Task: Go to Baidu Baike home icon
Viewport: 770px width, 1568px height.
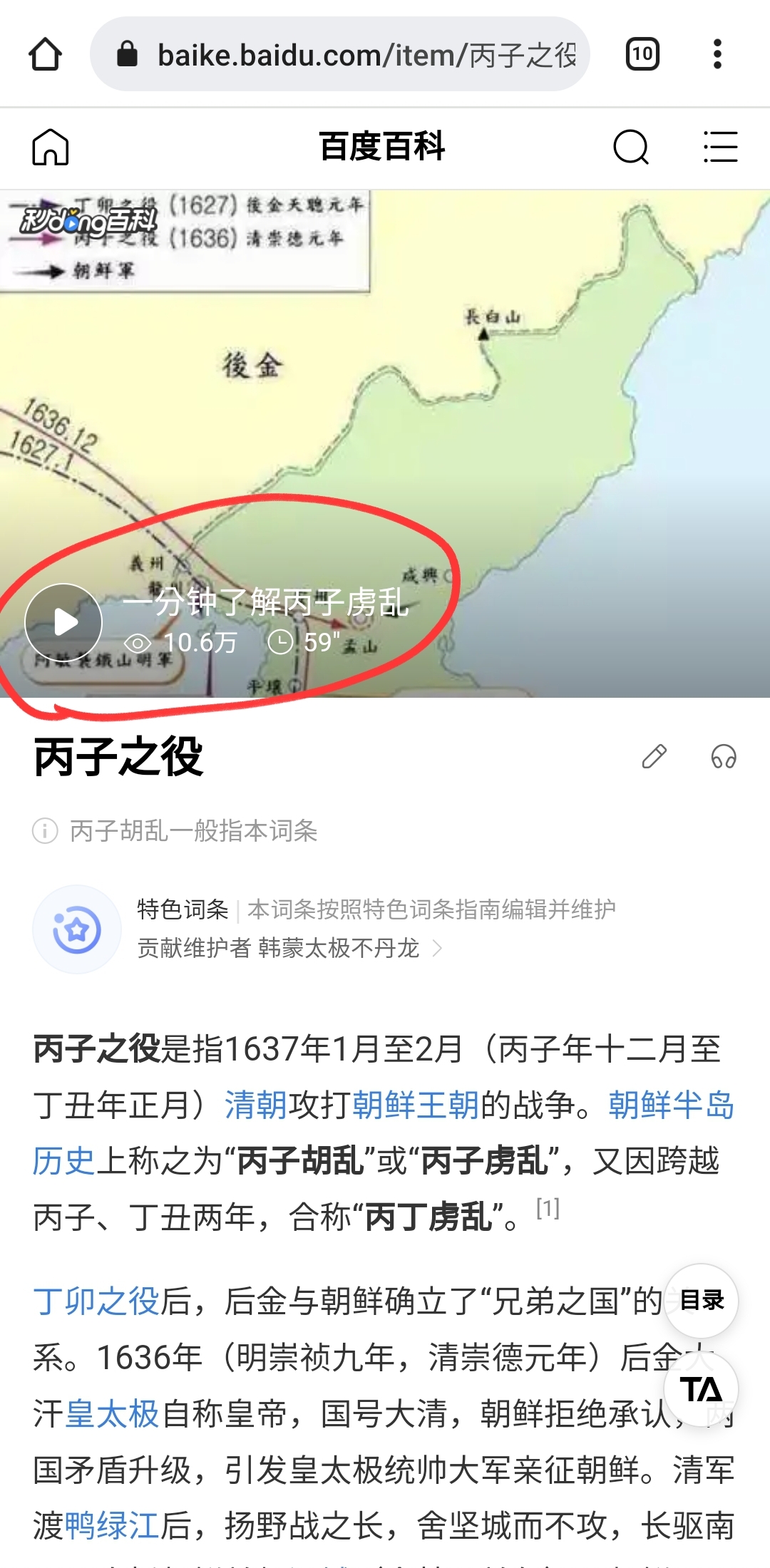Action: [x=51, y=147]
